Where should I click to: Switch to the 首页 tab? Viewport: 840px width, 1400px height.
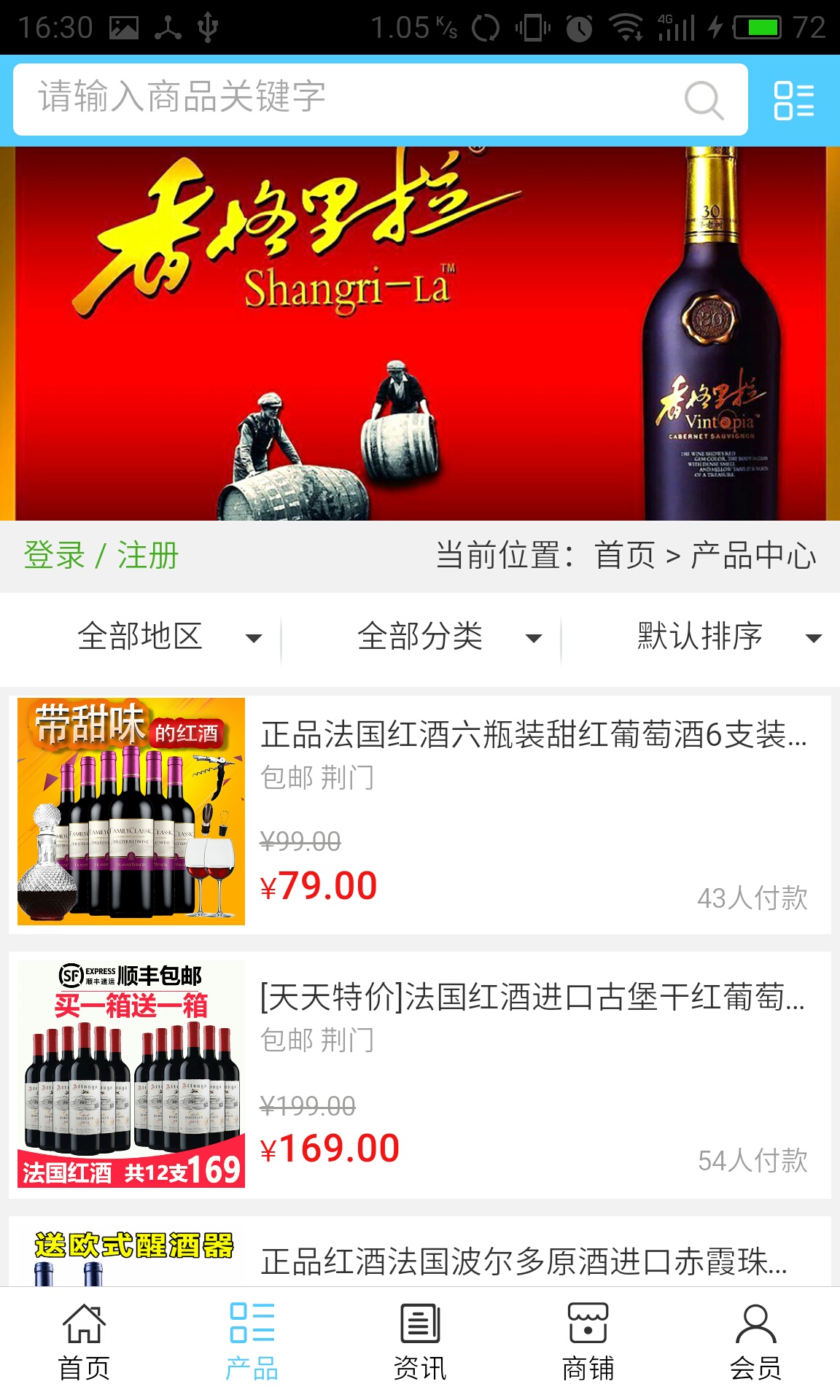click(84, 1343)
